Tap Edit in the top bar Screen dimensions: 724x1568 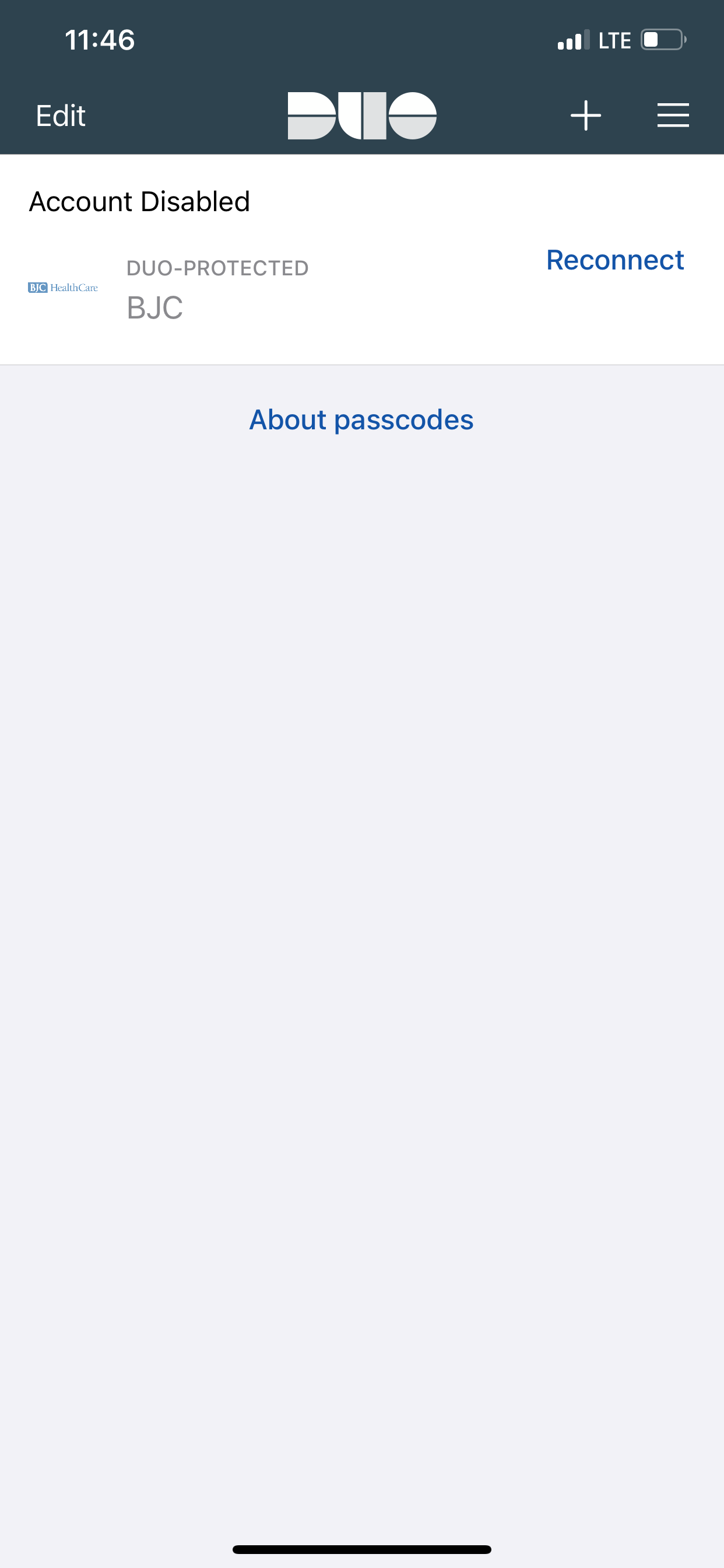tap(60, 116)
